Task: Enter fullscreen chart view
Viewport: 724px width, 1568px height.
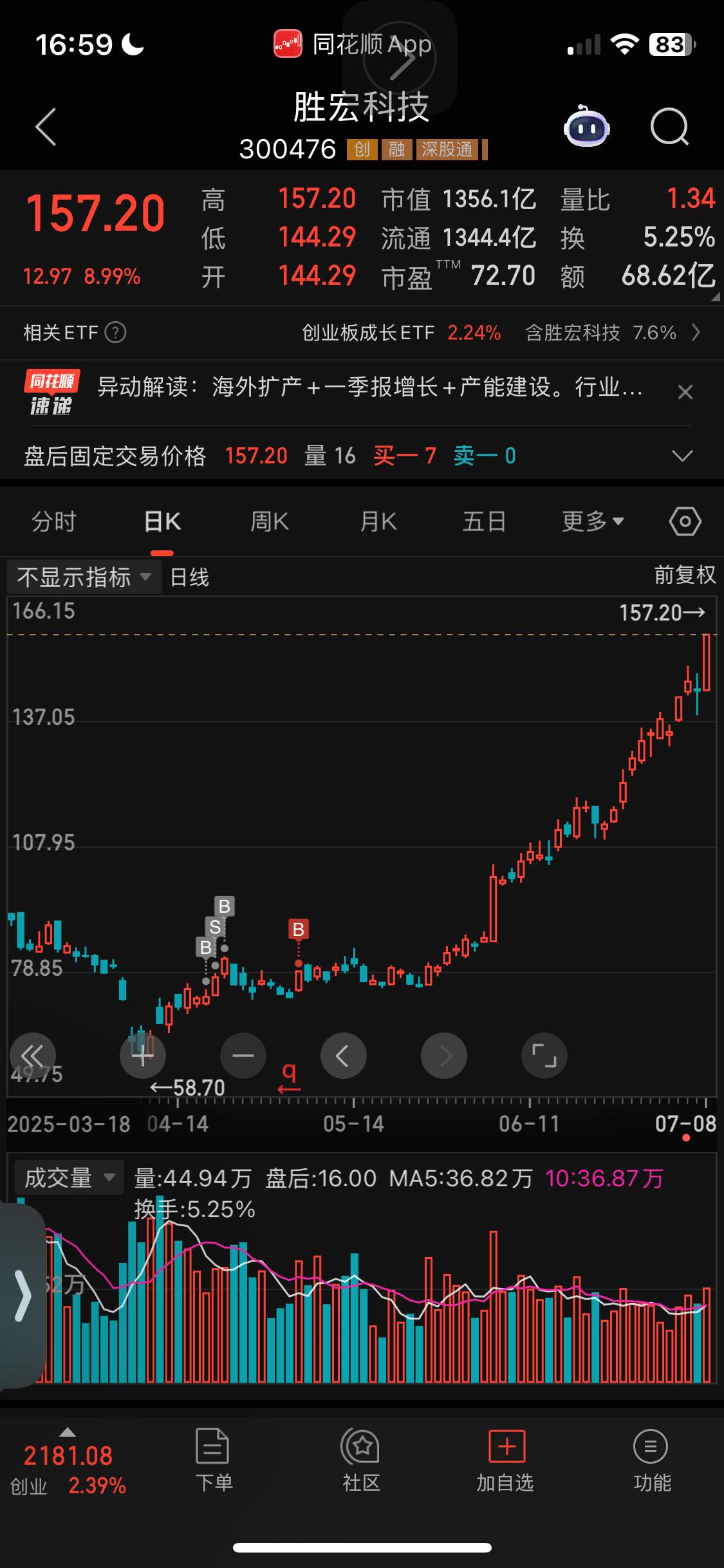Action: [544, 1056]
